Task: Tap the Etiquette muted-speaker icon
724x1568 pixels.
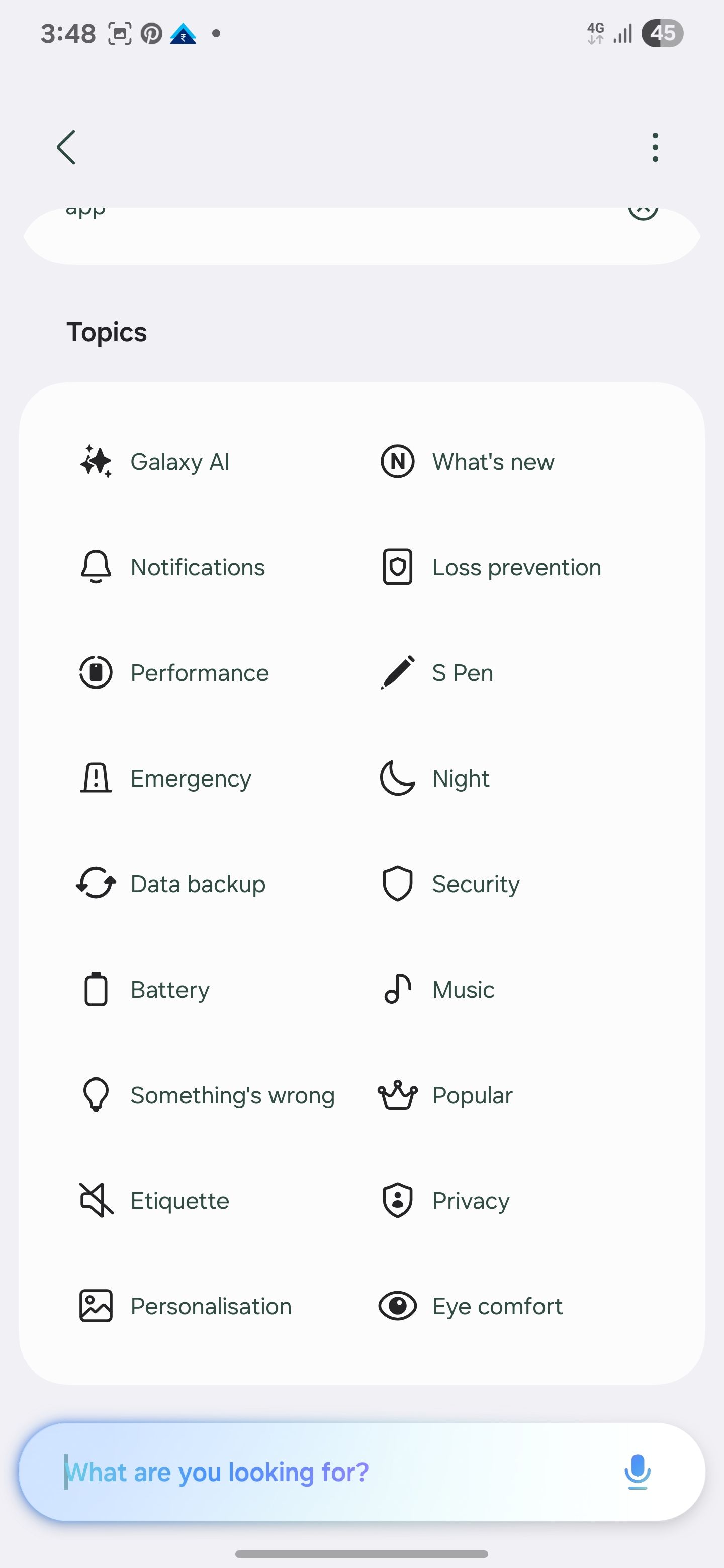Action: point(96,1200)
